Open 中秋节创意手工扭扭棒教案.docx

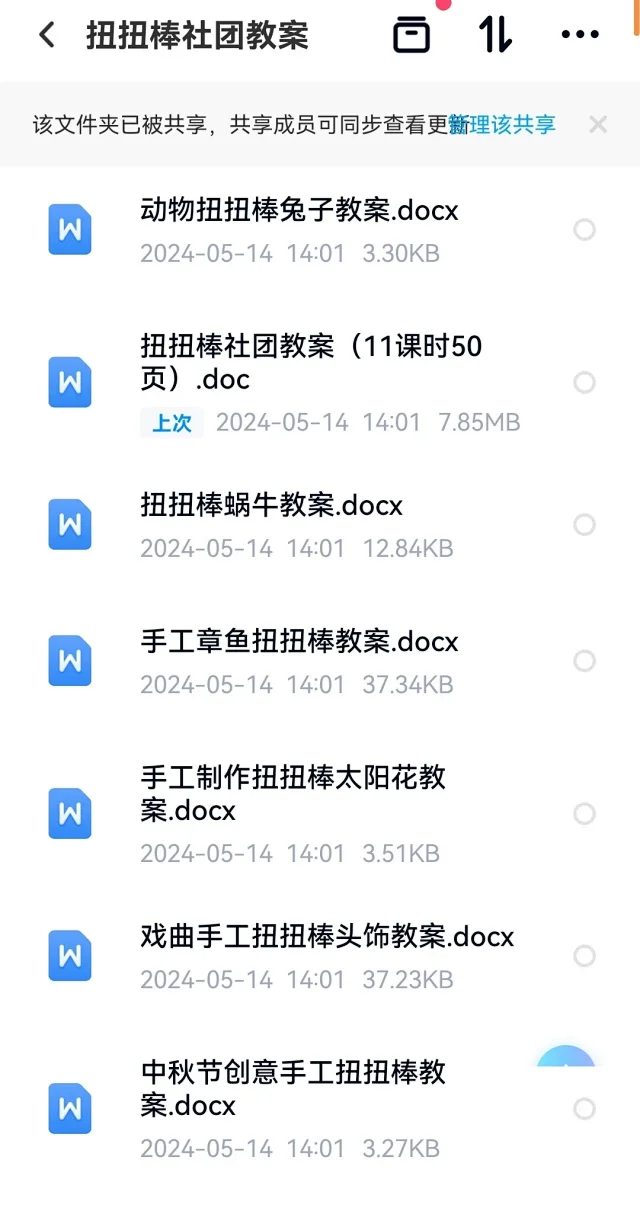coord(320,1109)
